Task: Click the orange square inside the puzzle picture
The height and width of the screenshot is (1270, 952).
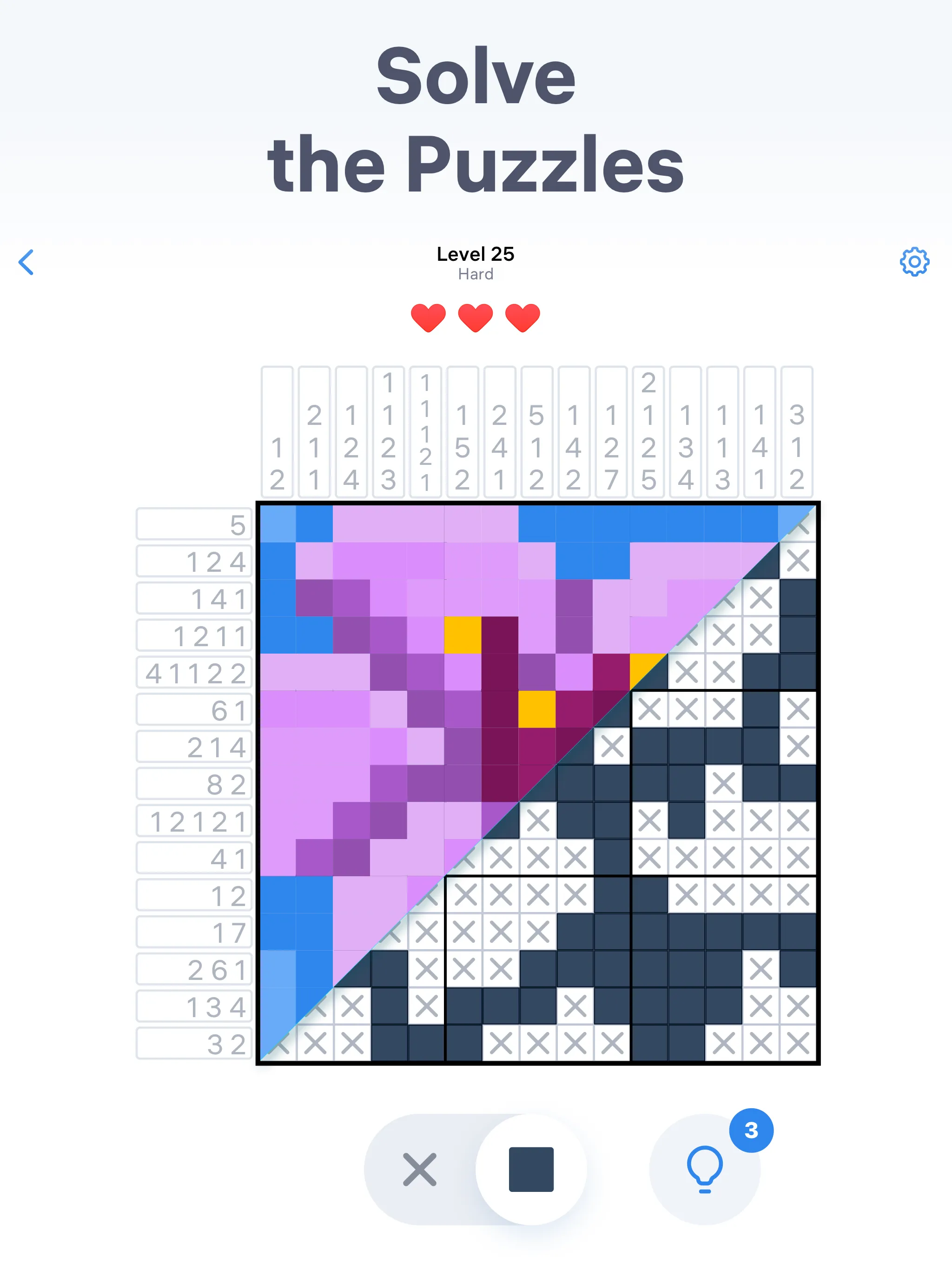Action: pos(463,636)
